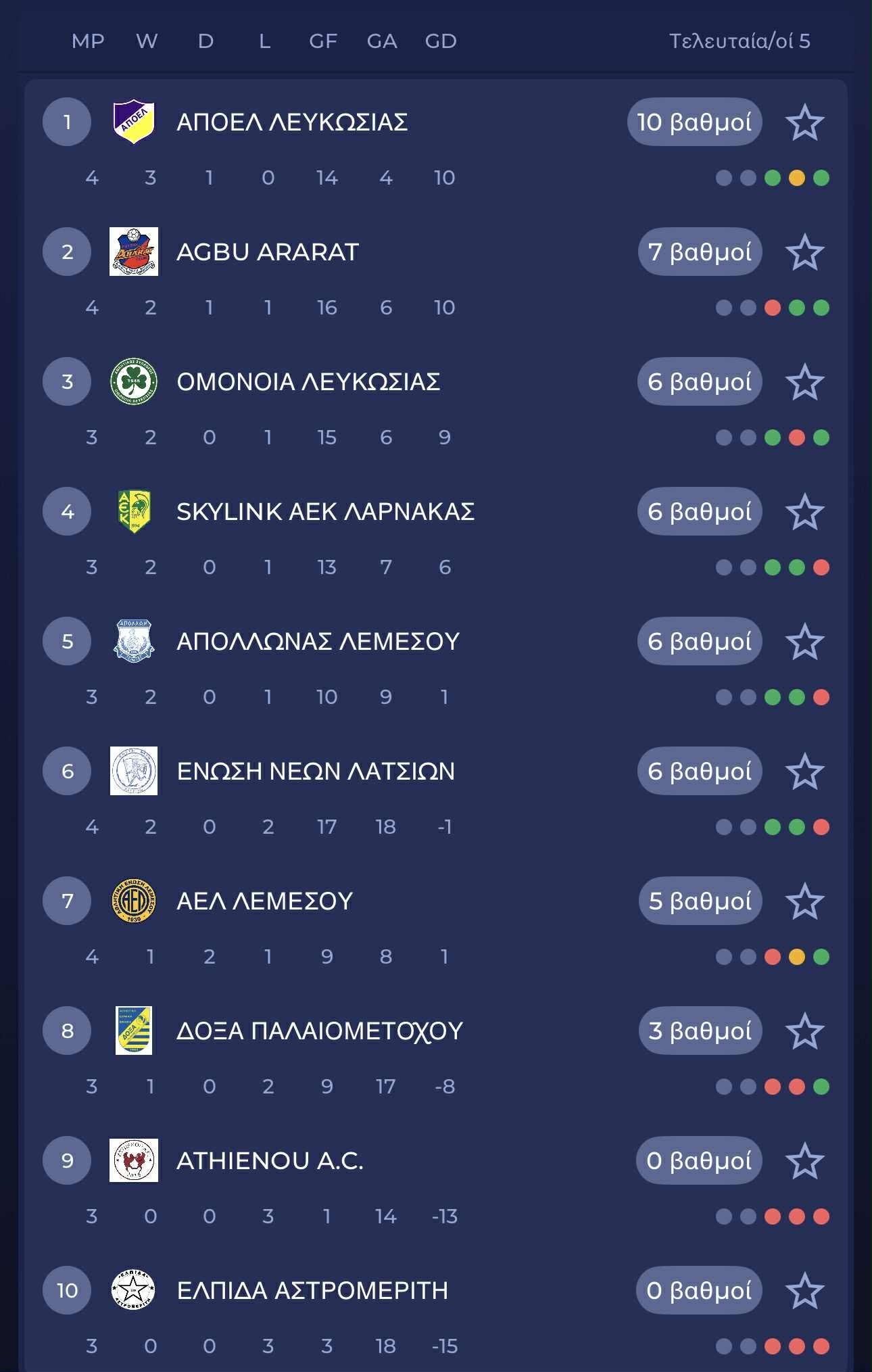The width and height of the screenshot is (872, 1372).
Task: Mark ΑΠΟΛΛΩΝΑΣ ΛΕΜΕΣΟΥ as favorite
Action: point(804,642)
